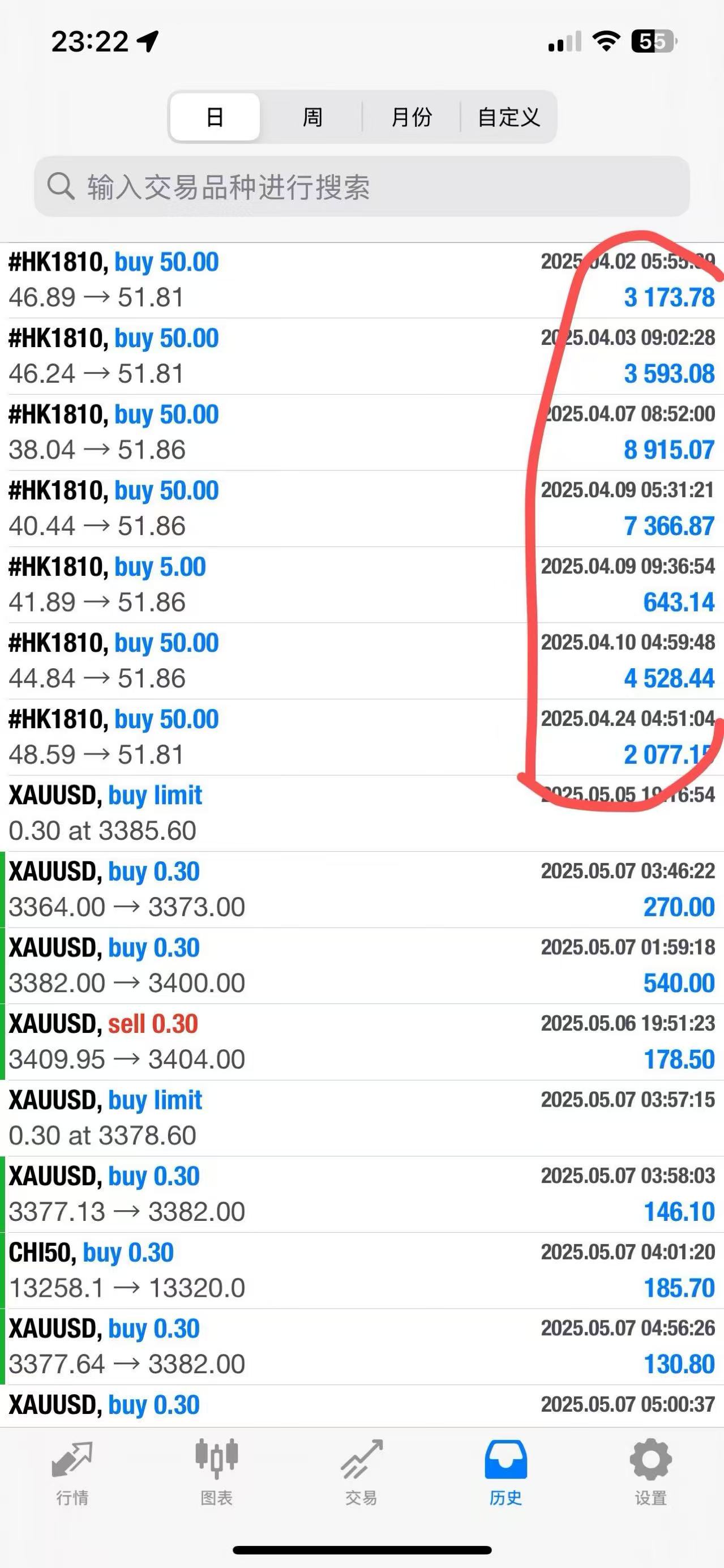Screen dimensions: 724x1568
Task: Open the 设置 settings tab
Action: click(x=650, y=1473)
